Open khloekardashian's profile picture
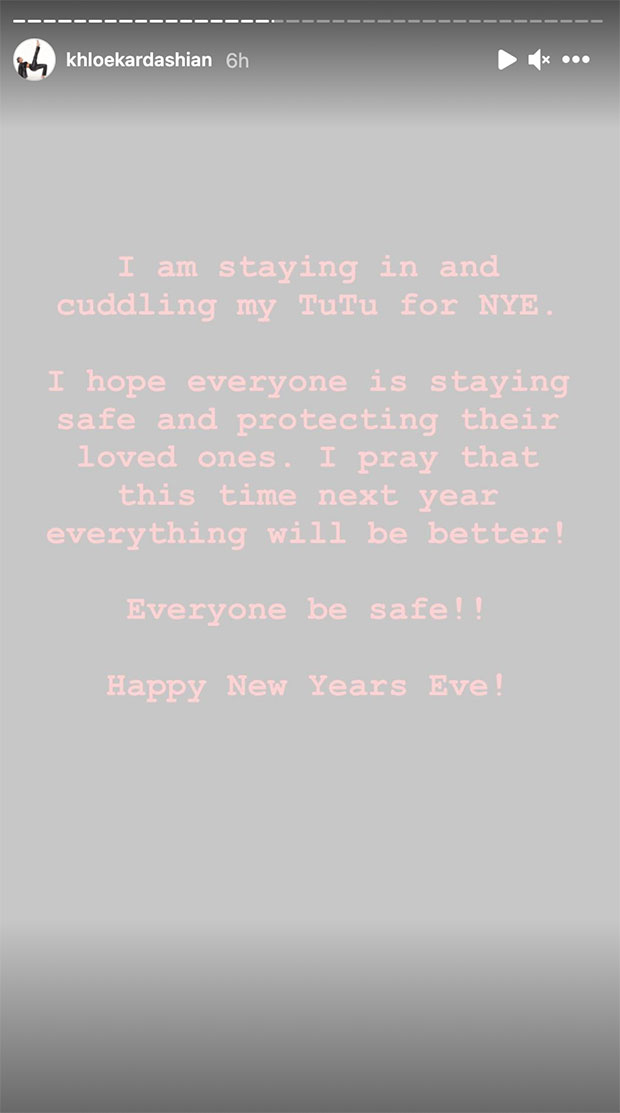 coord(34,60)
